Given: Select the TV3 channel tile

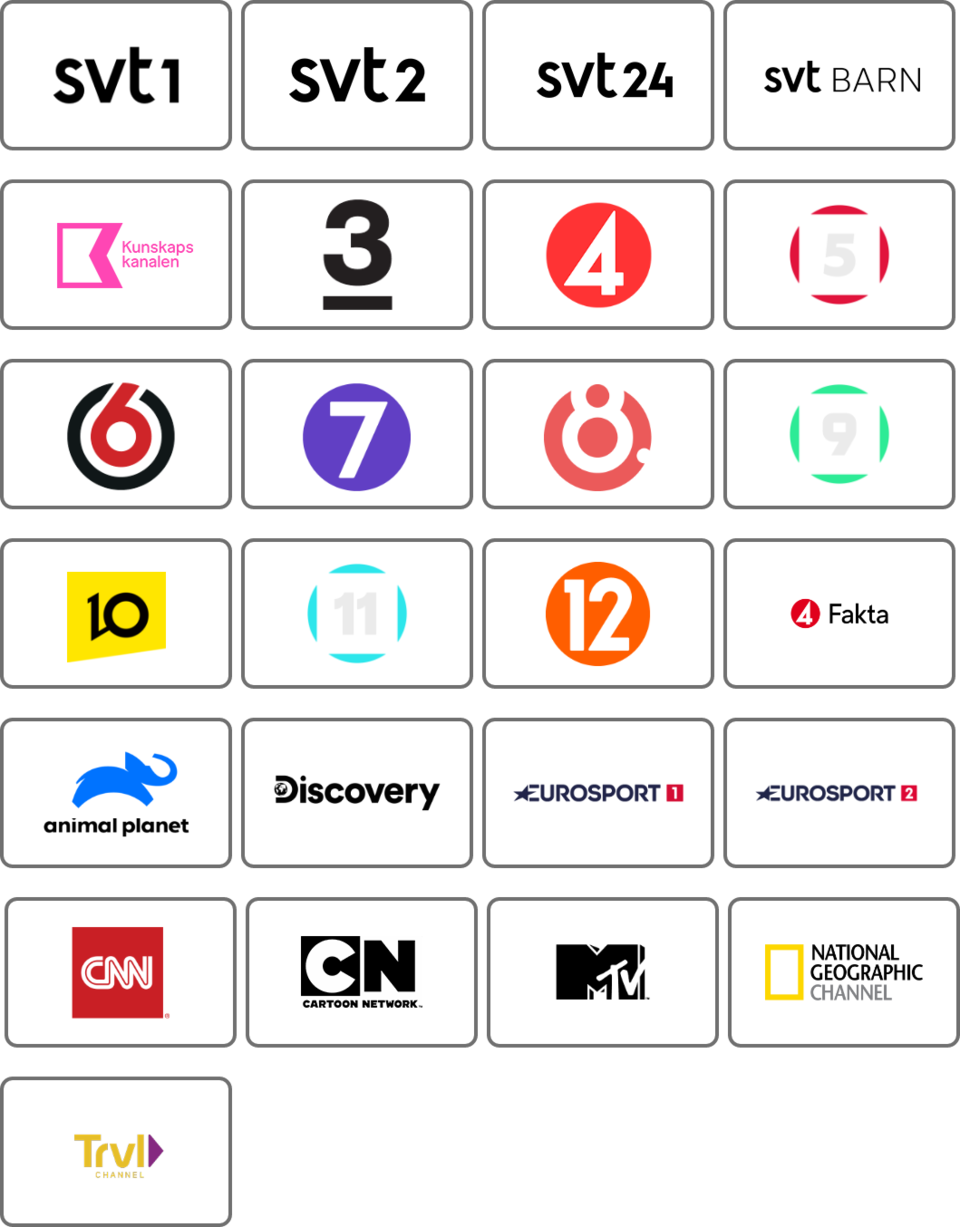Looking at the screenshot, I should tap(357, 255).
